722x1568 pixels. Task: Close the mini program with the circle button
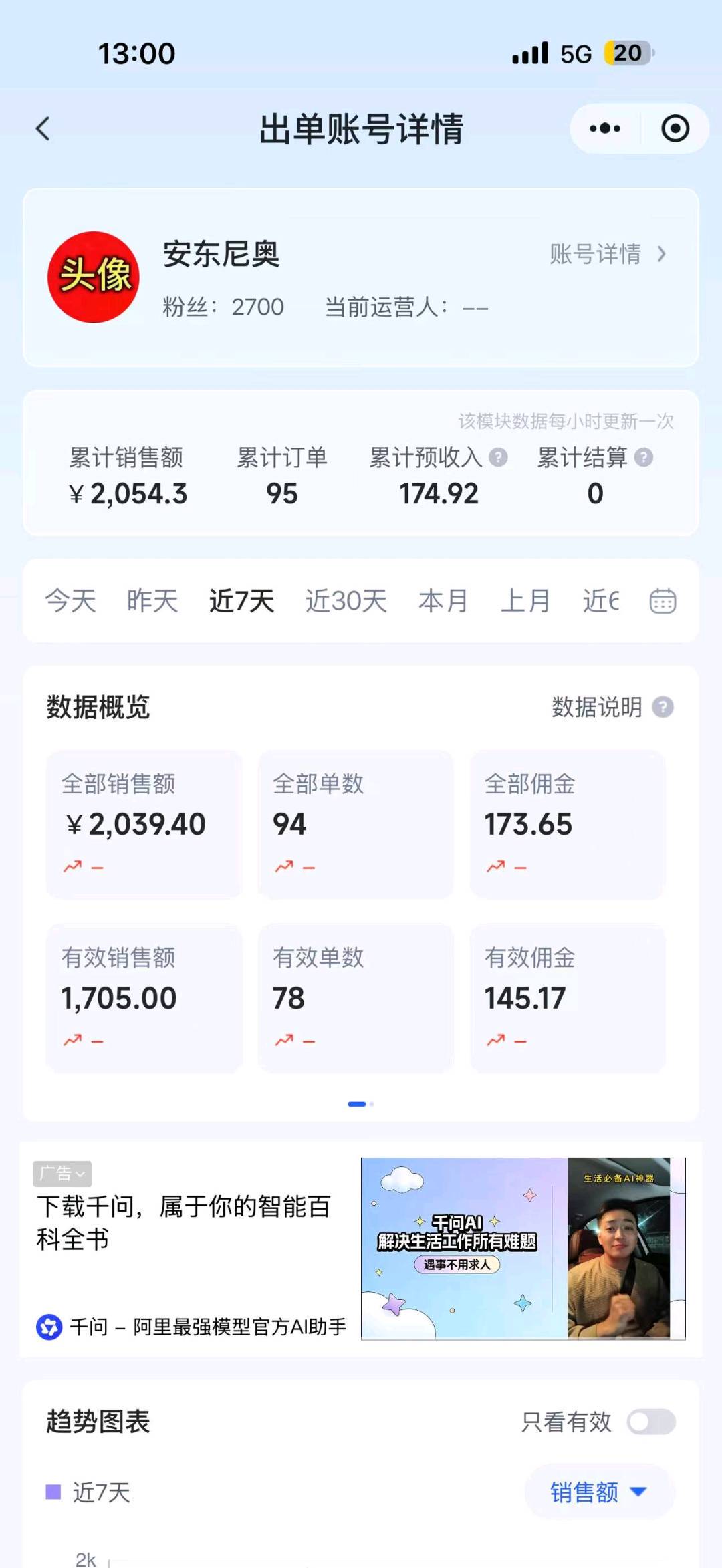click(x=675, y=128)
